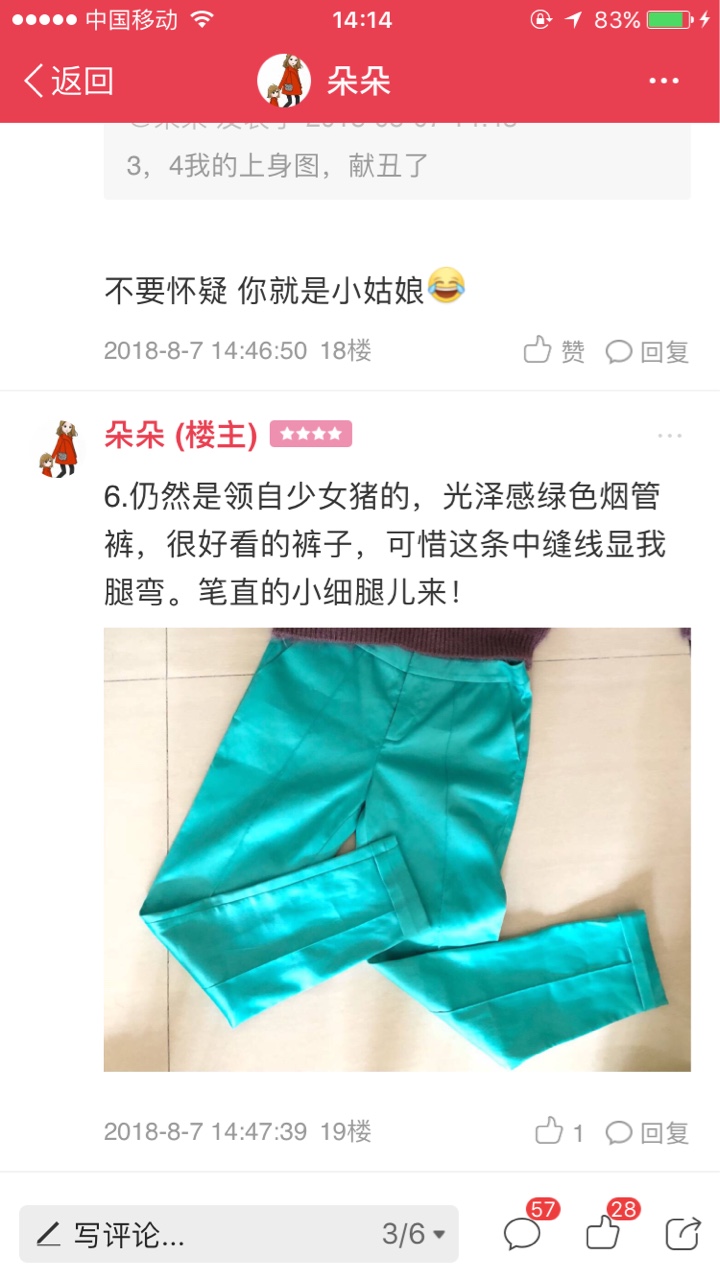The height and width of the screenshot is (1280, 720).
Task: Like the 18楼 comment with 赞
Action: tap(555, 351)
